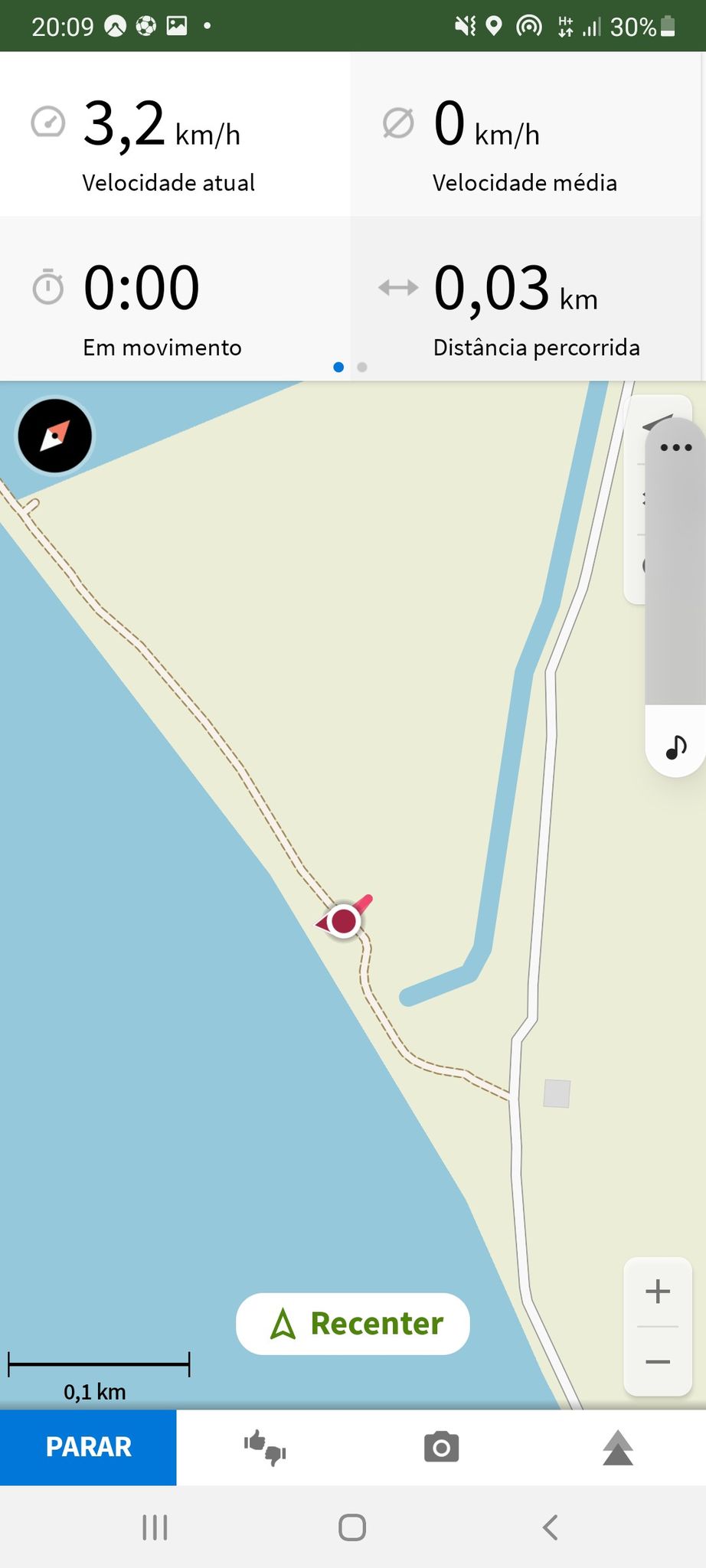The height and width of the screenshot is (1568, 706).
Task: Tap the compass to reorient the map
Action: click(55, 436)
